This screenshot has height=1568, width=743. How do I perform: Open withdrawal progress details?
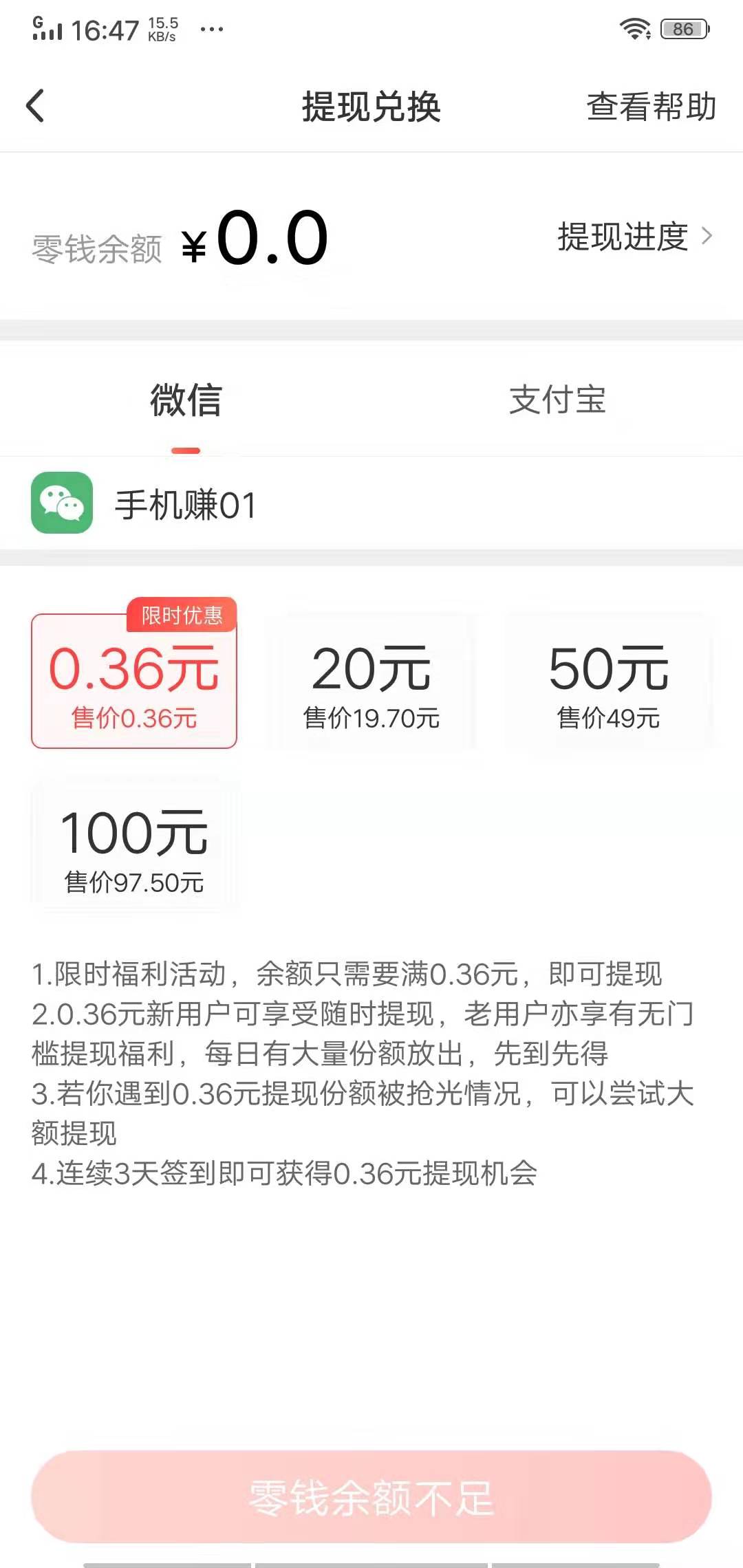(621, 235)
